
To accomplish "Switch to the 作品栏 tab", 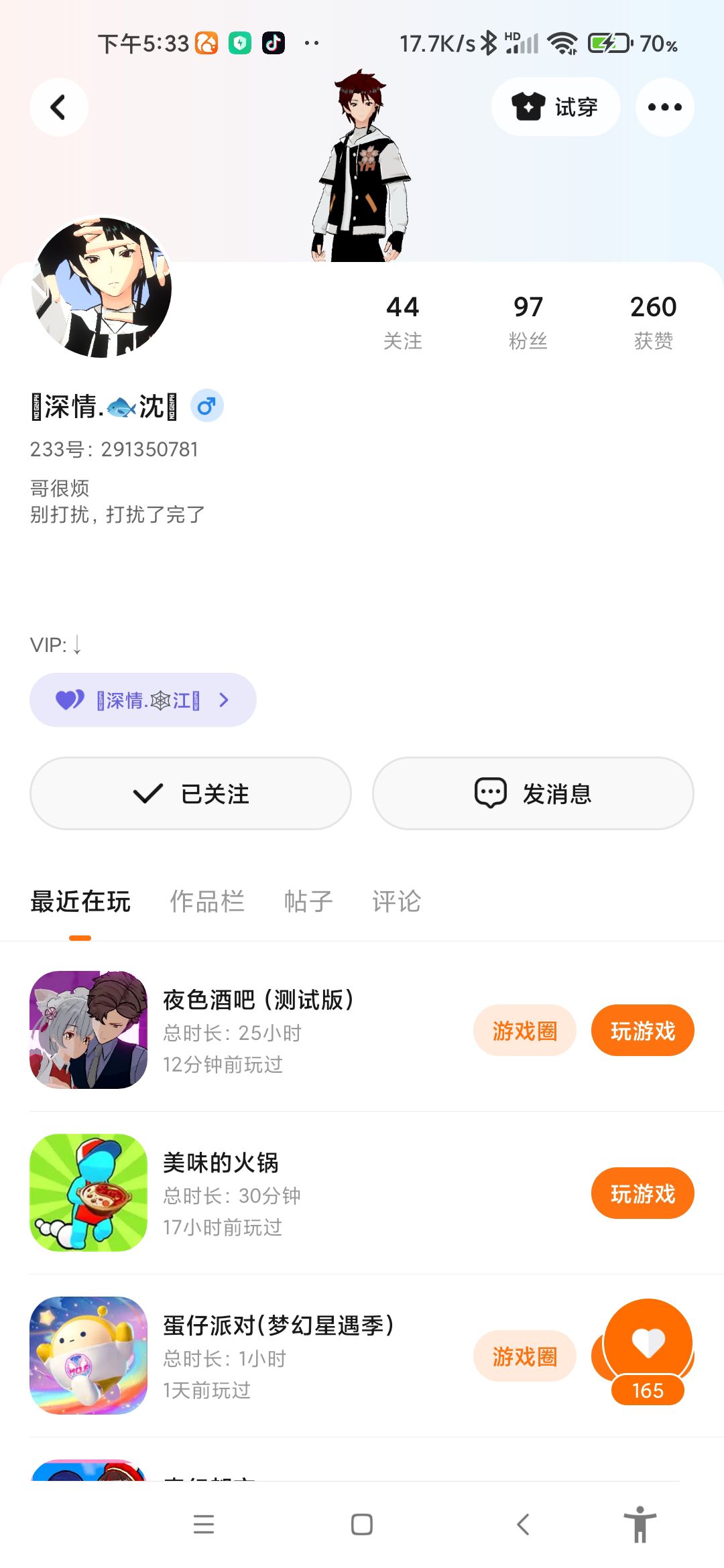I will pos(206,901).
